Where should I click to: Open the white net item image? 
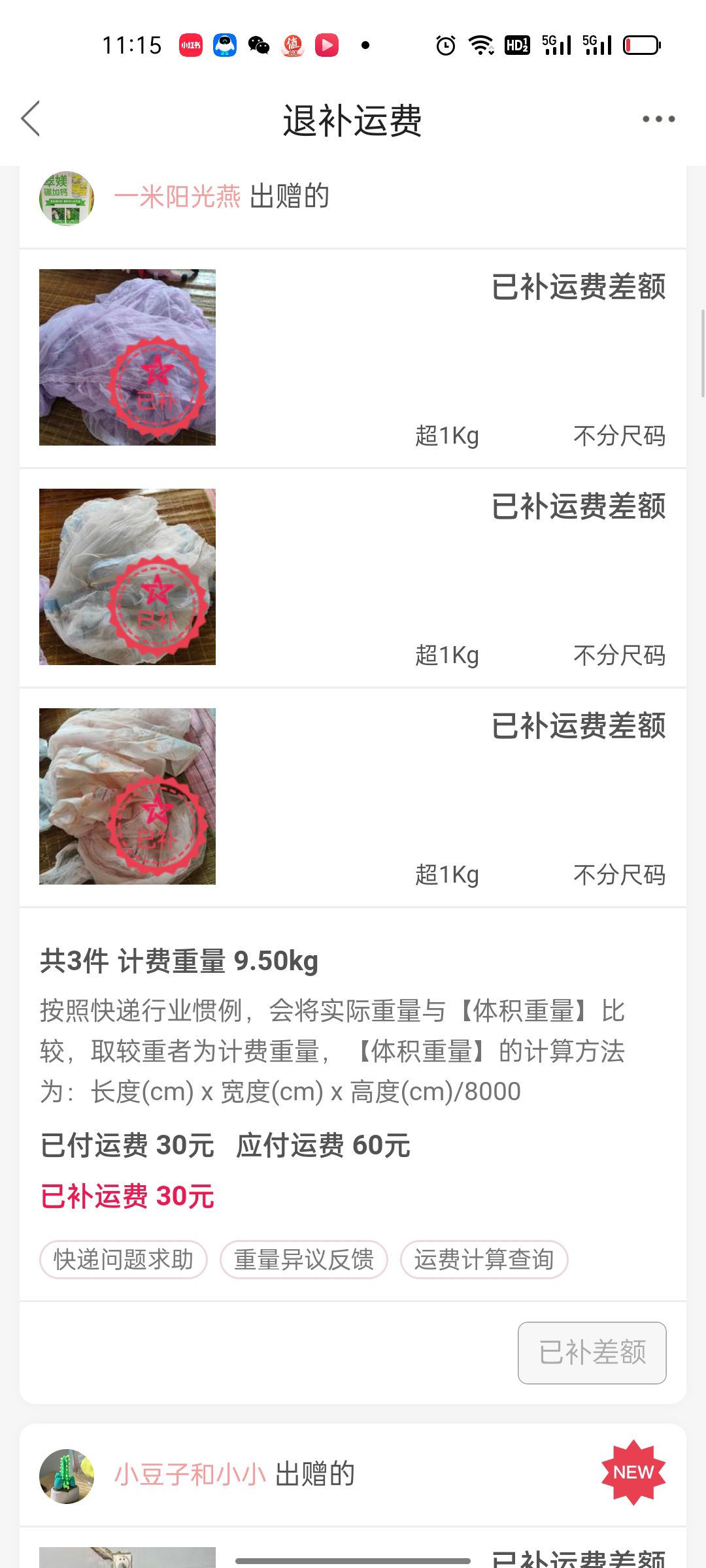(x=127, y=577)
